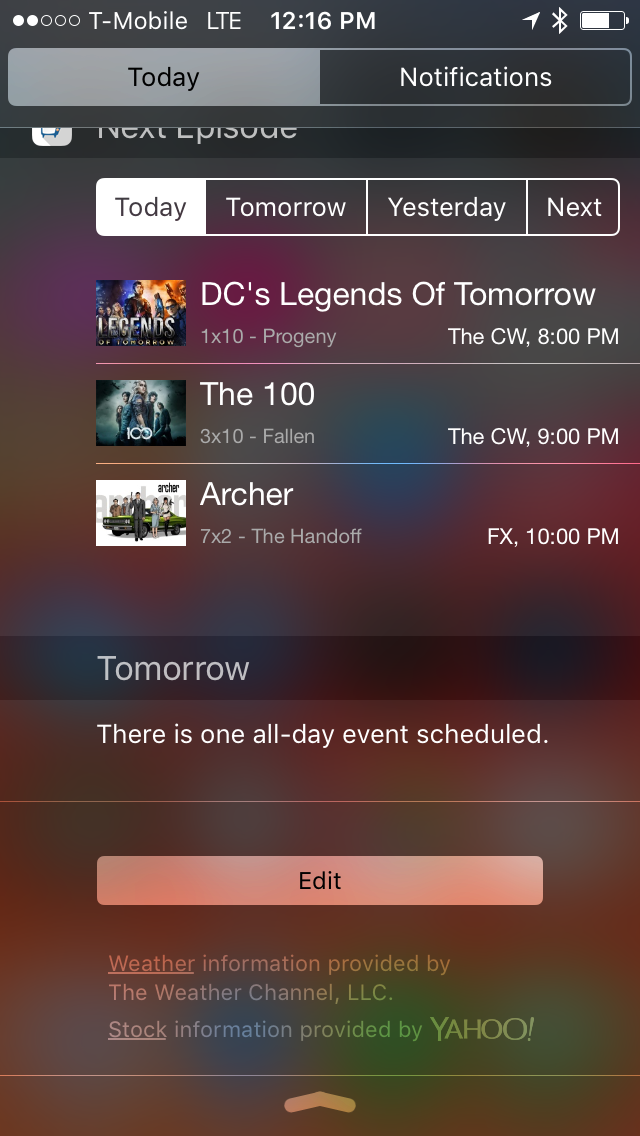Tap the Edit widgets button
The height and width of the screenshot is (1136, 640).
coord(320,880)
